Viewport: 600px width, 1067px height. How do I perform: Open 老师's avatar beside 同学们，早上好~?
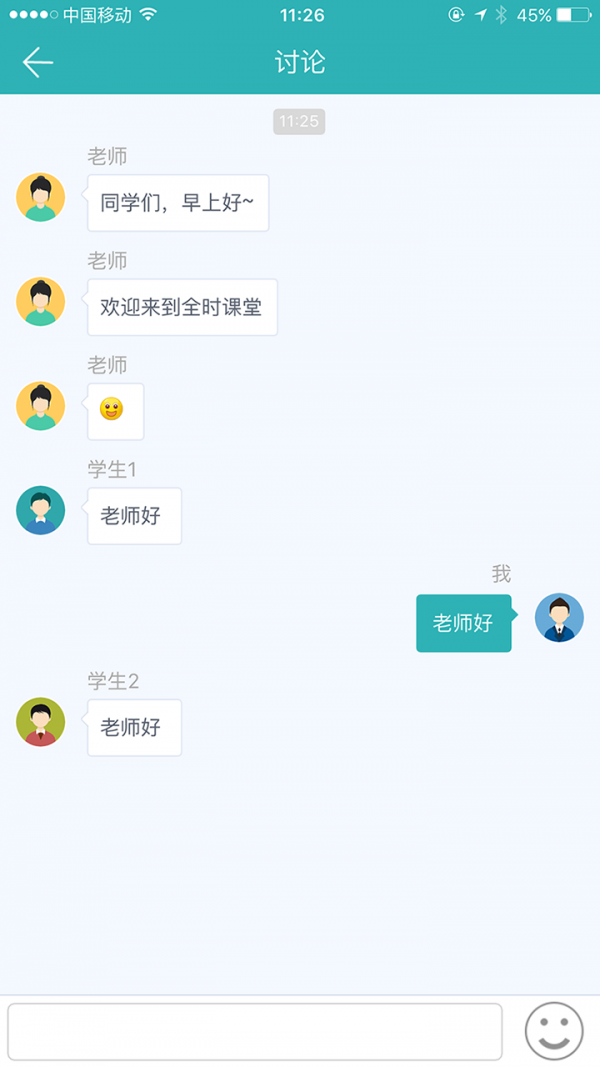41,198
